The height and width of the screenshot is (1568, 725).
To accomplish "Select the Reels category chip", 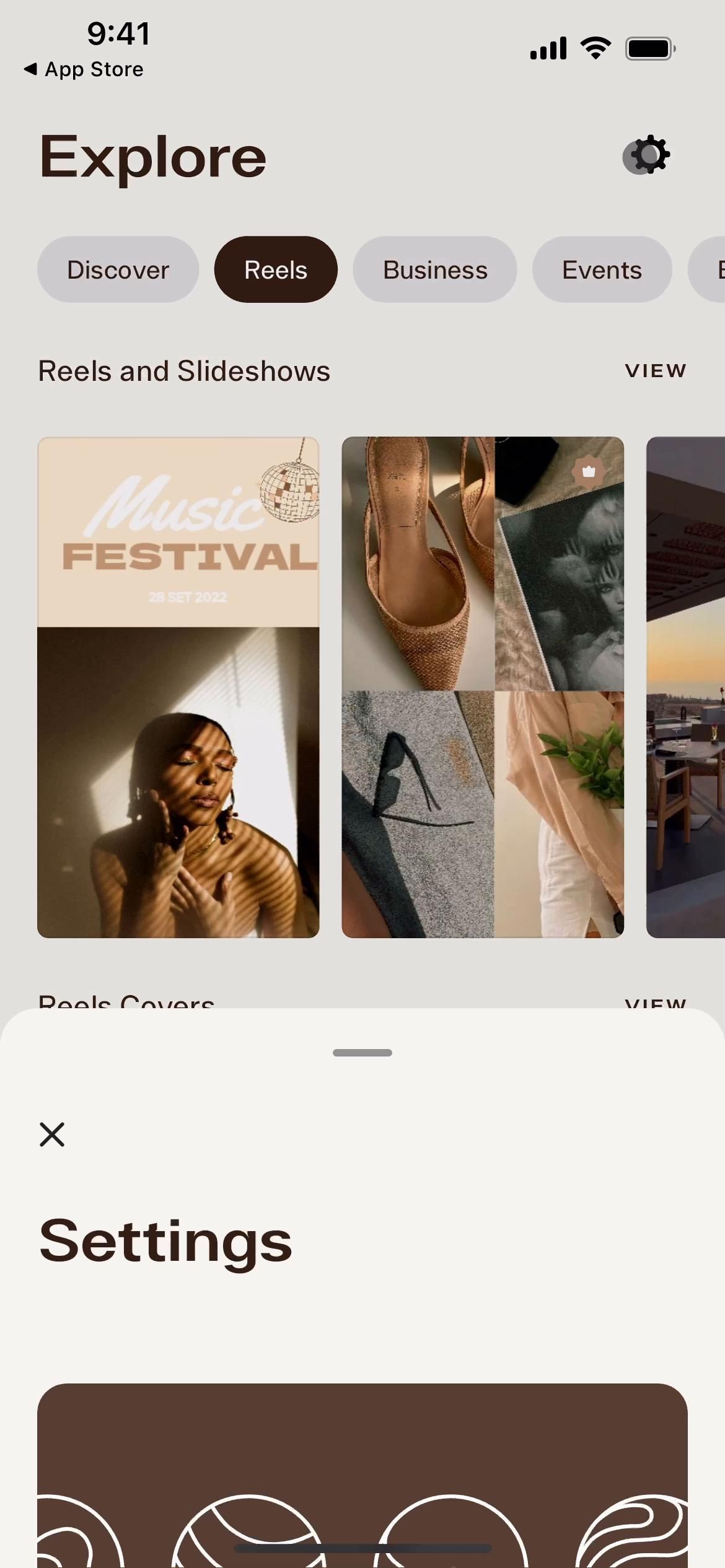I will (276, 270).
